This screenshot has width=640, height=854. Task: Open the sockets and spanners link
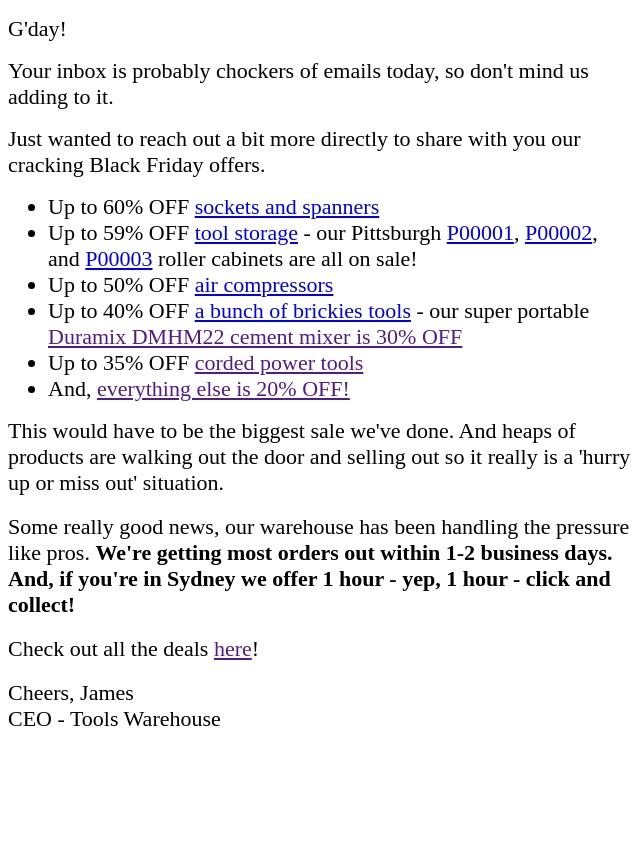pyautogui.click(x=286, y=207)
